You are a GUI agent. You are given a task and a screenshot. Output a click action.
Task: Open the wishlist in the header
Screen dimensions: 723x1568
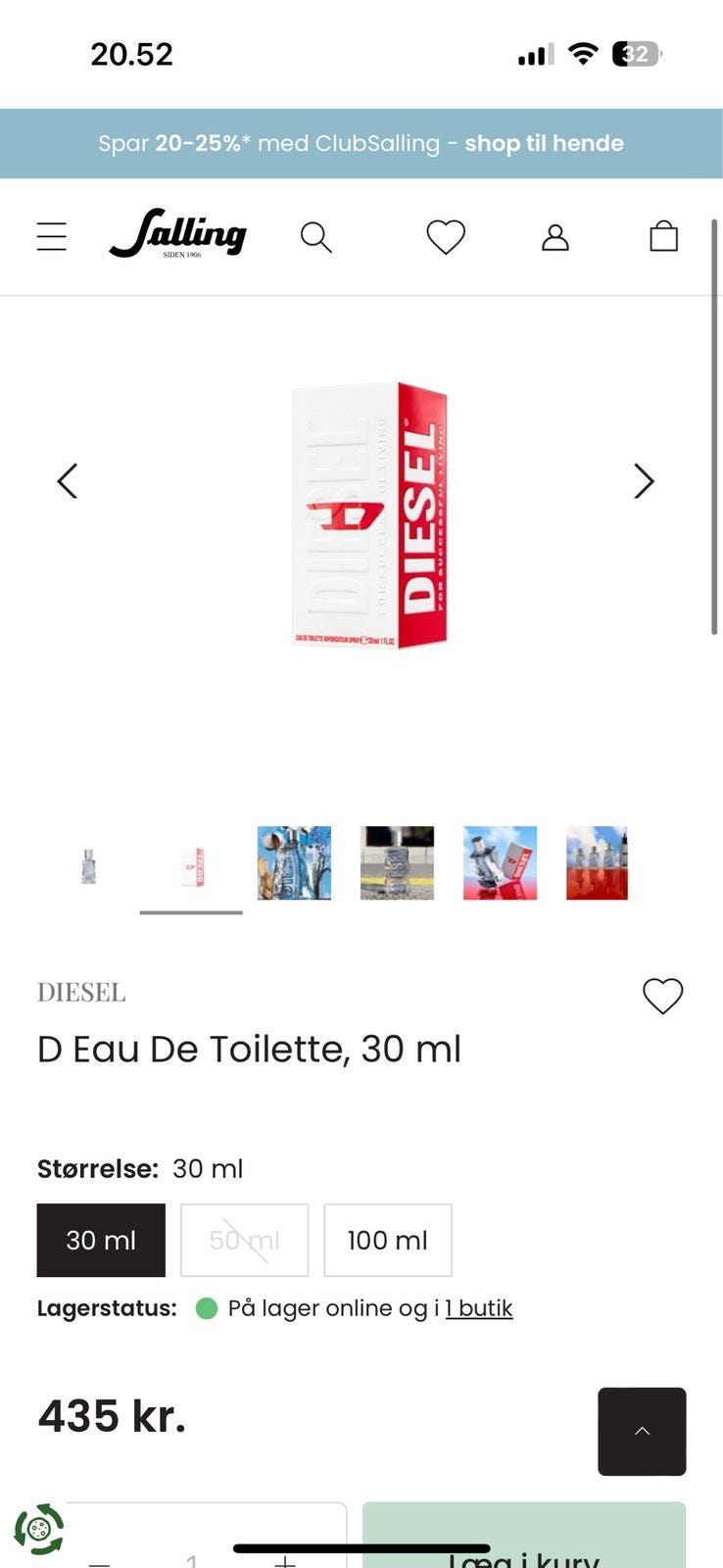coord(446,236)
